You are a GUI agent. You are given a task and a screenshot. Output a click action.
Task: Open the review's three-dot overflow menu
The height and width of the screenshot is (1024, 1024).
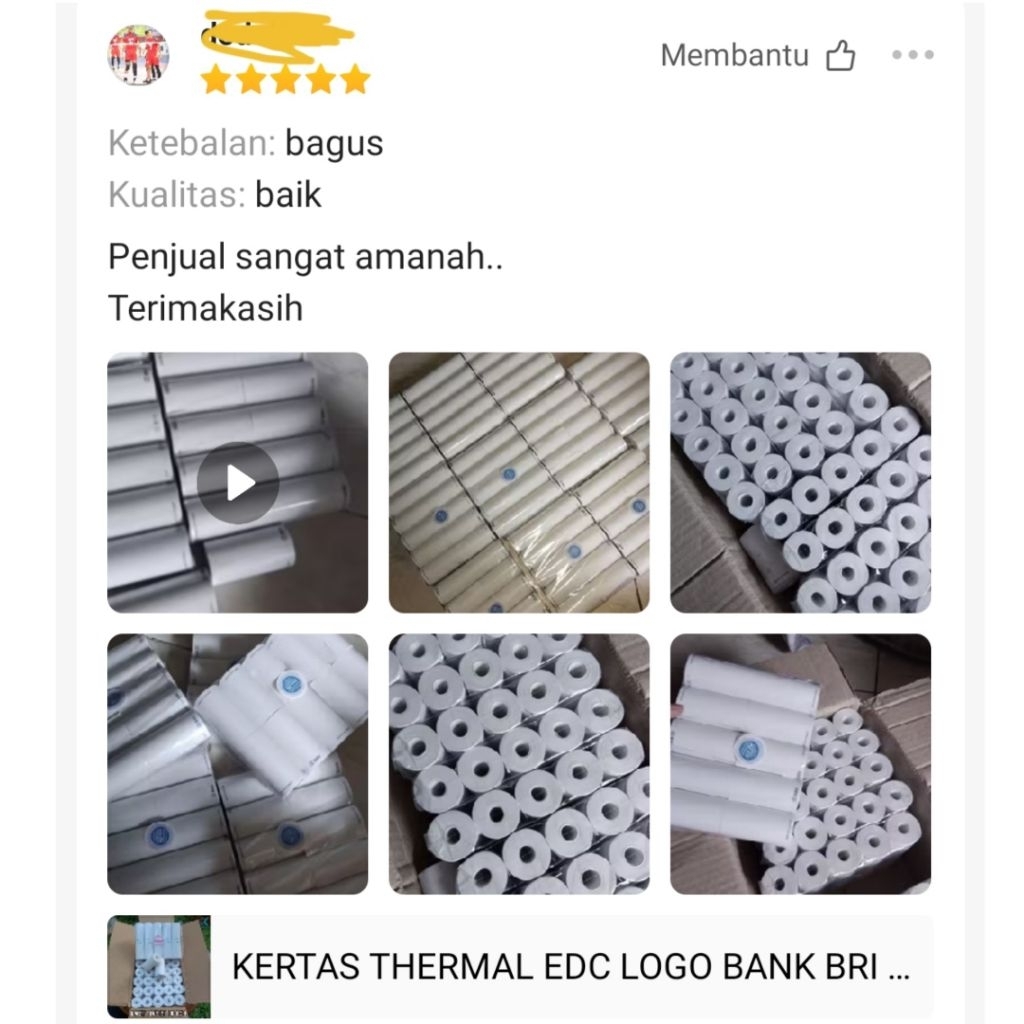click(x=912, y=56)
